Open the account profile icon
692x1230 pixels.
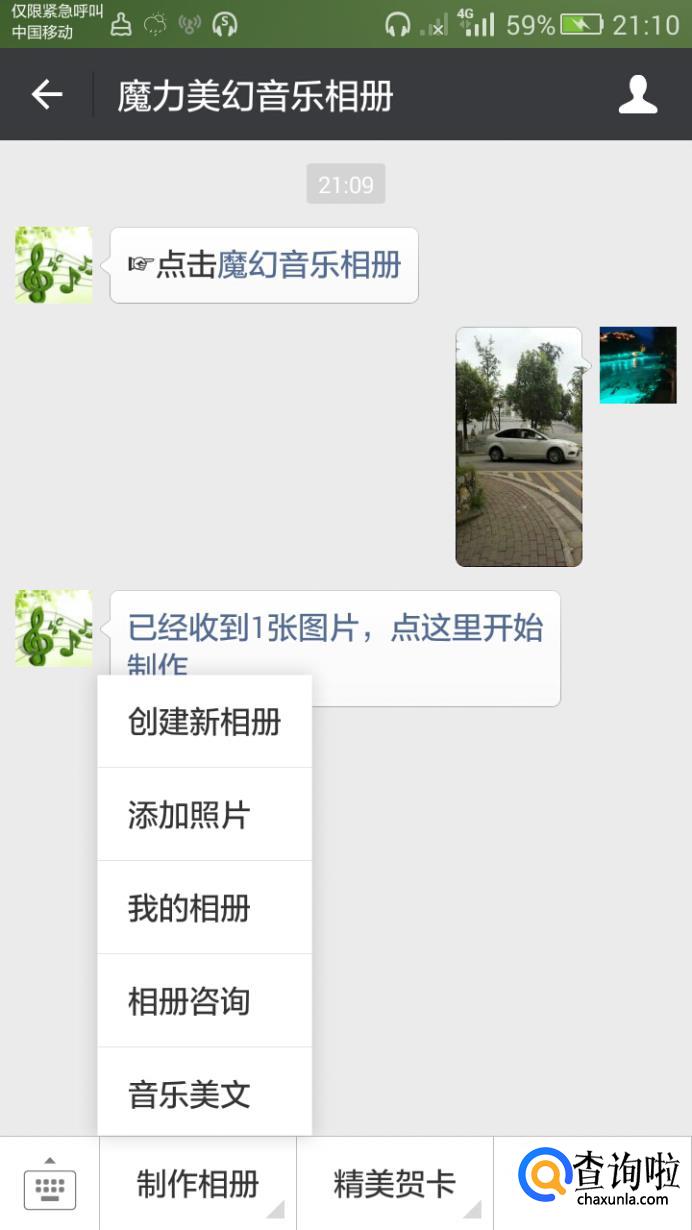(x=637, y=95)
